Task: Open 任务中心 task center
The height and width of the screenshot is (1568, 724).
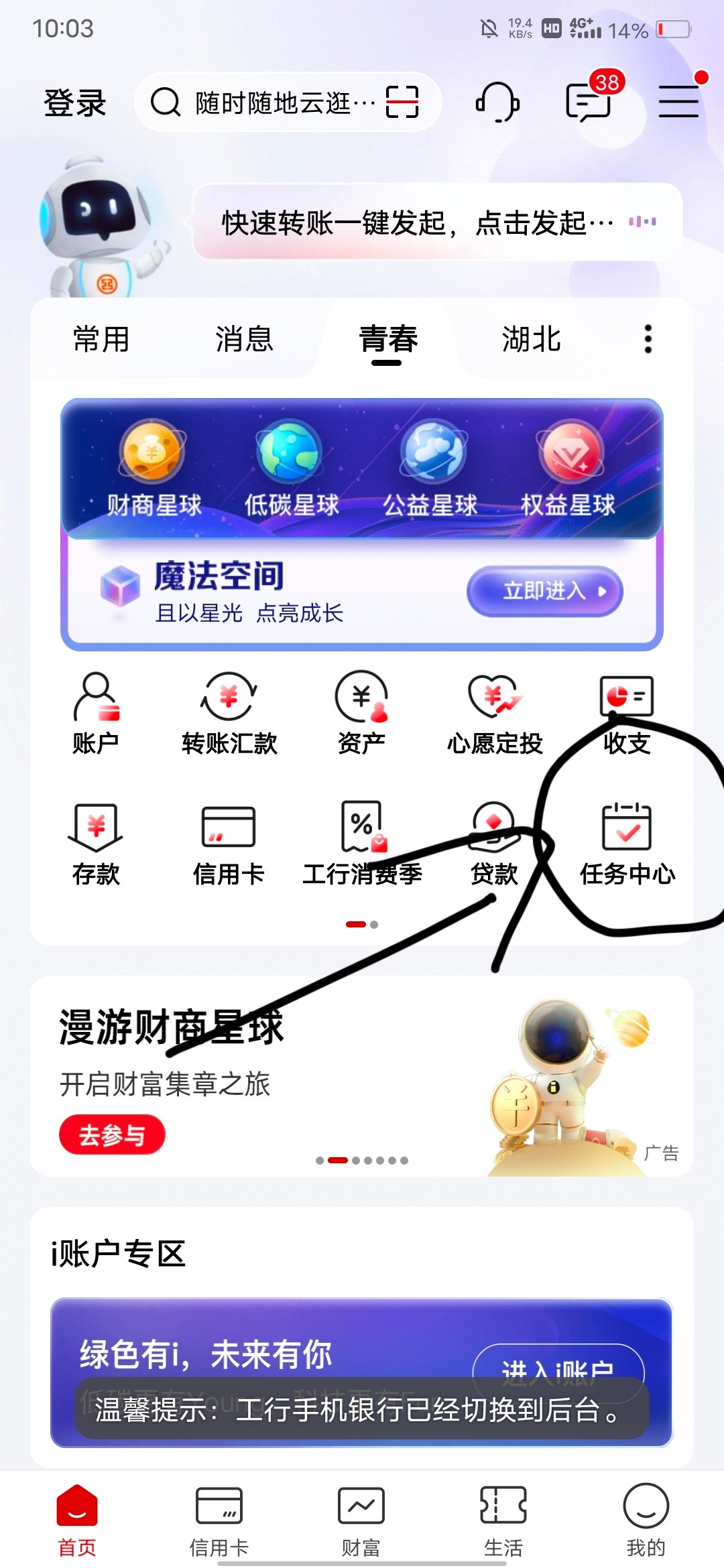Action: (x=627, y=844)
